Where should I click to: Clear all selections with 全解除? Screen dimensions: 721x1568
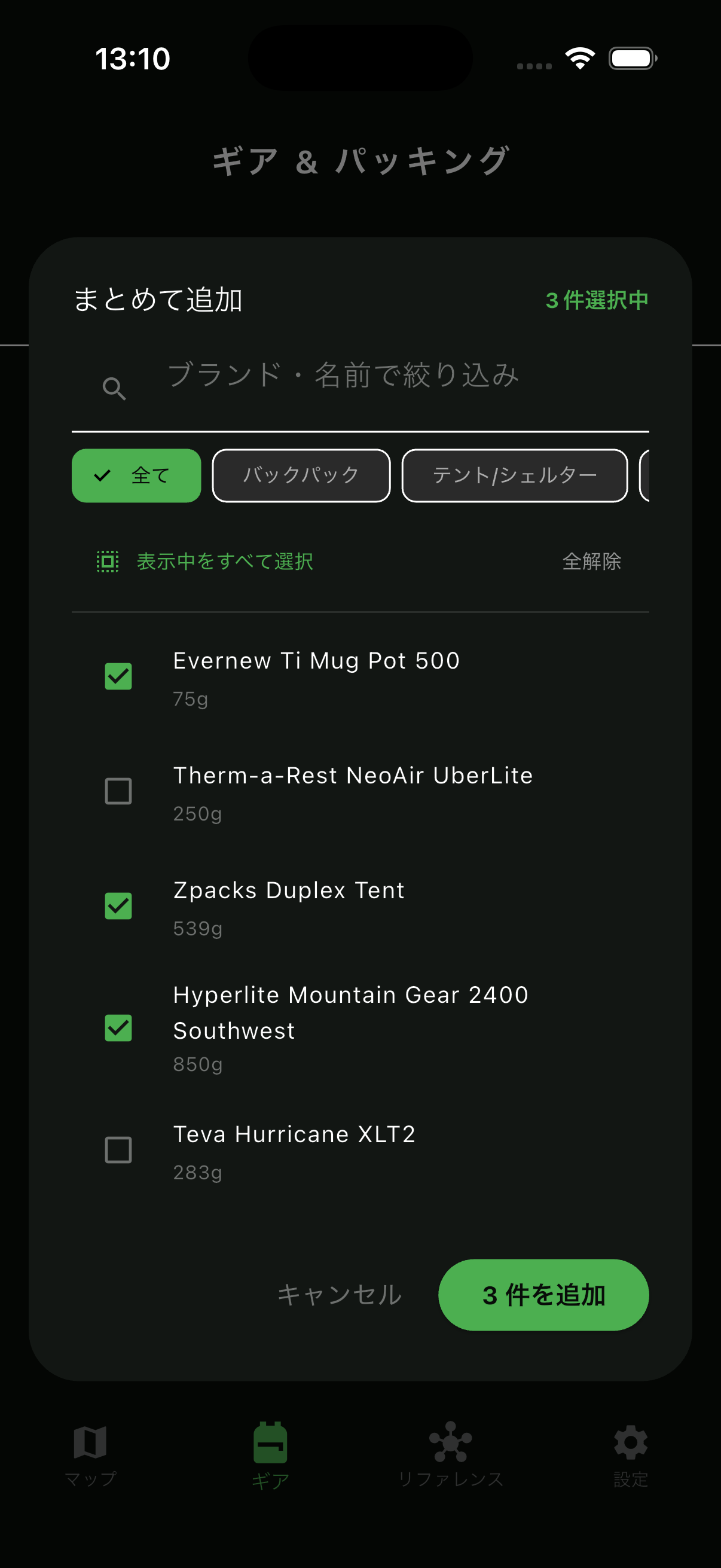tap(591, 561)
